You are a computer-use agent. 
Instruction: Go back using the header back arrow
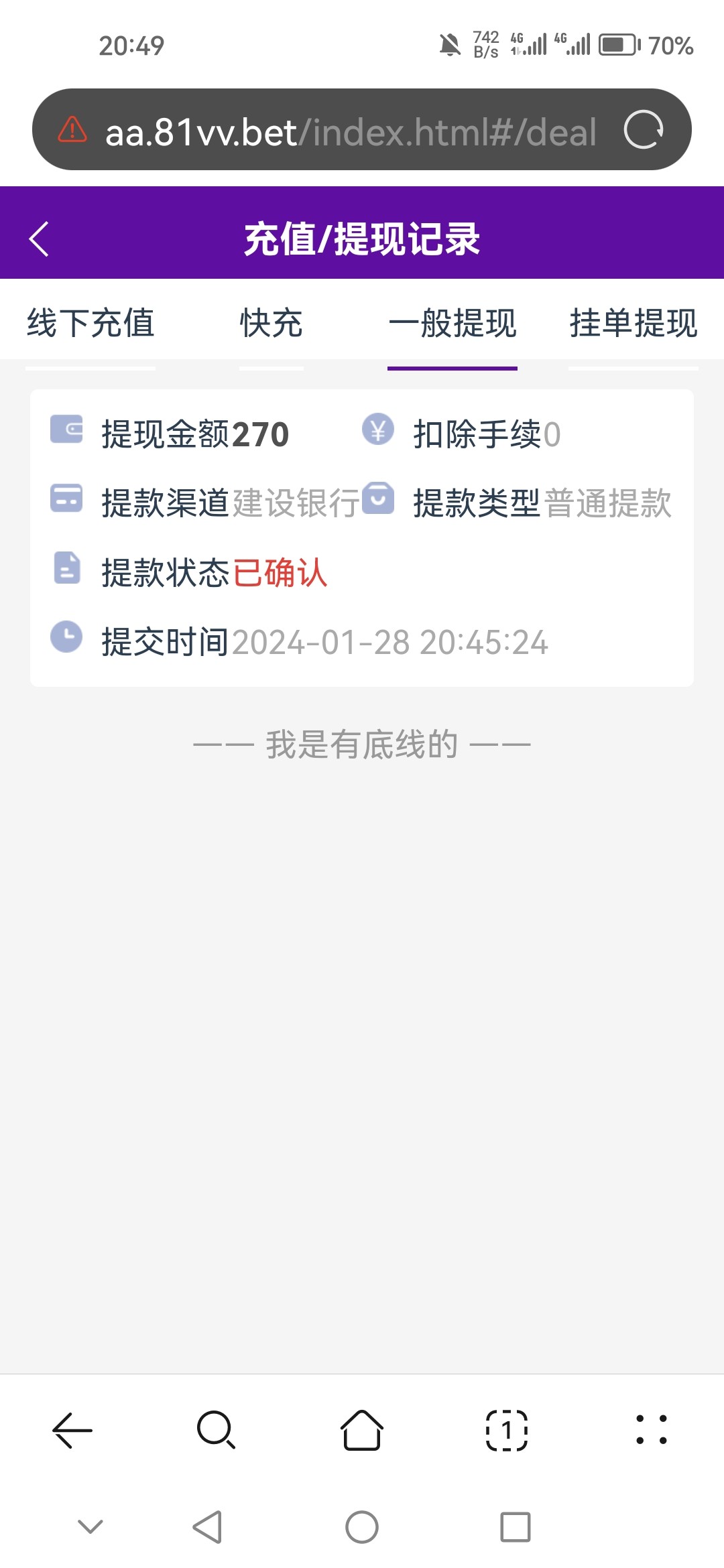[x=38, y=239]
